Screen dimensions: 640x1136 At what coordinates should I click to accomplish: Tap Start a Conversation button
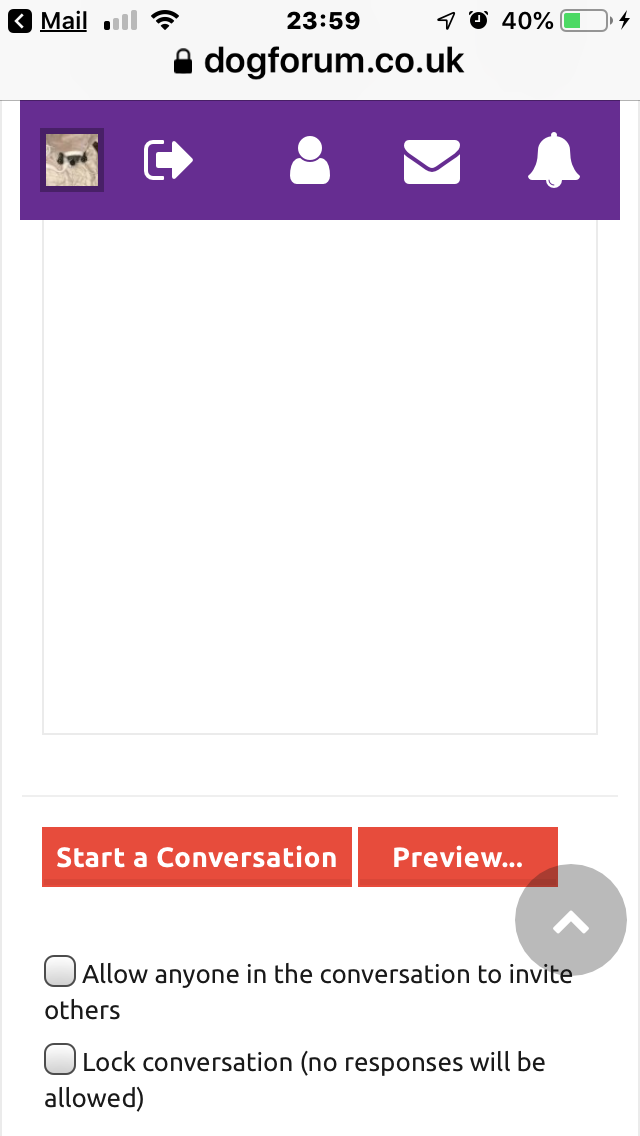point(196,857)
